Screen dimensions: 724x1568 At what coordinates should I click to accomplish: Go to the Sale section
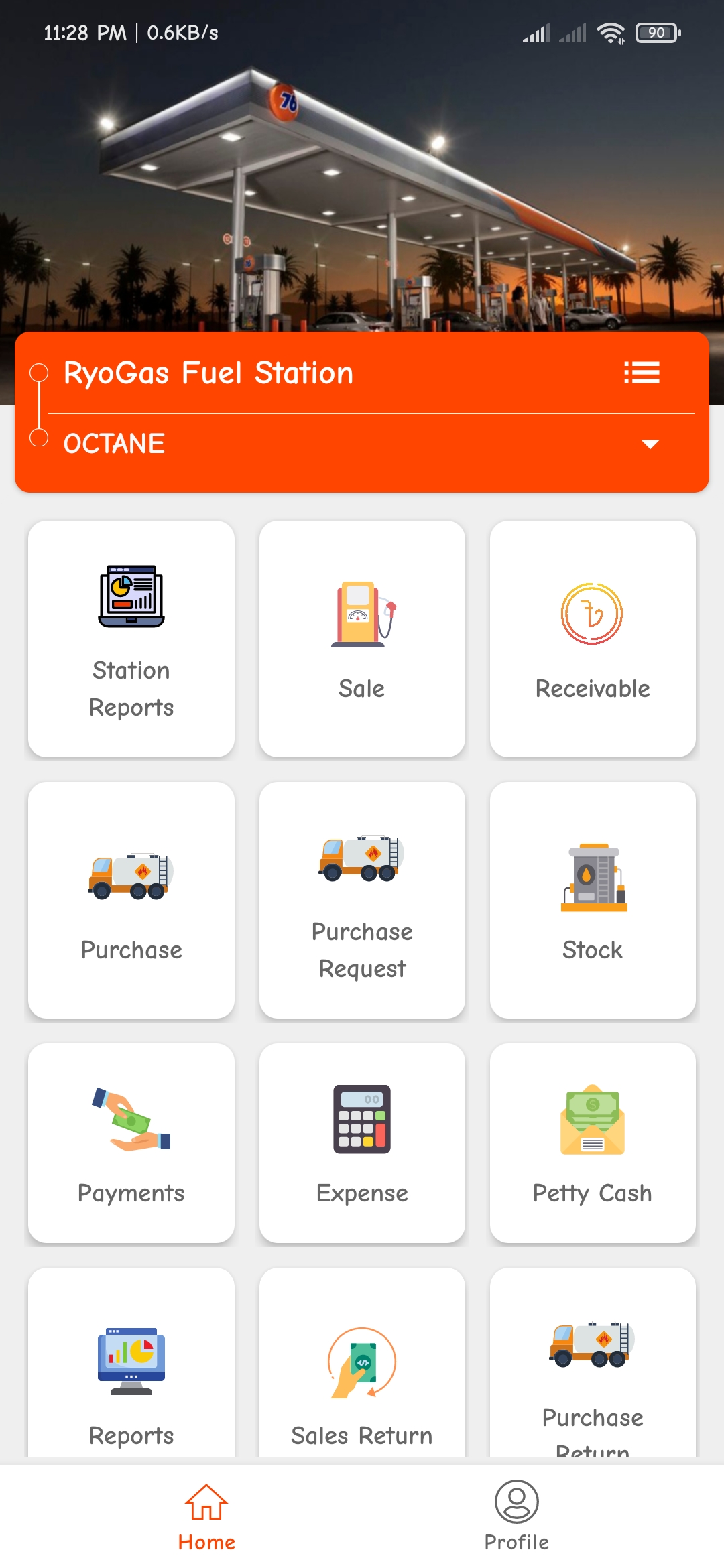click(362, 639)
